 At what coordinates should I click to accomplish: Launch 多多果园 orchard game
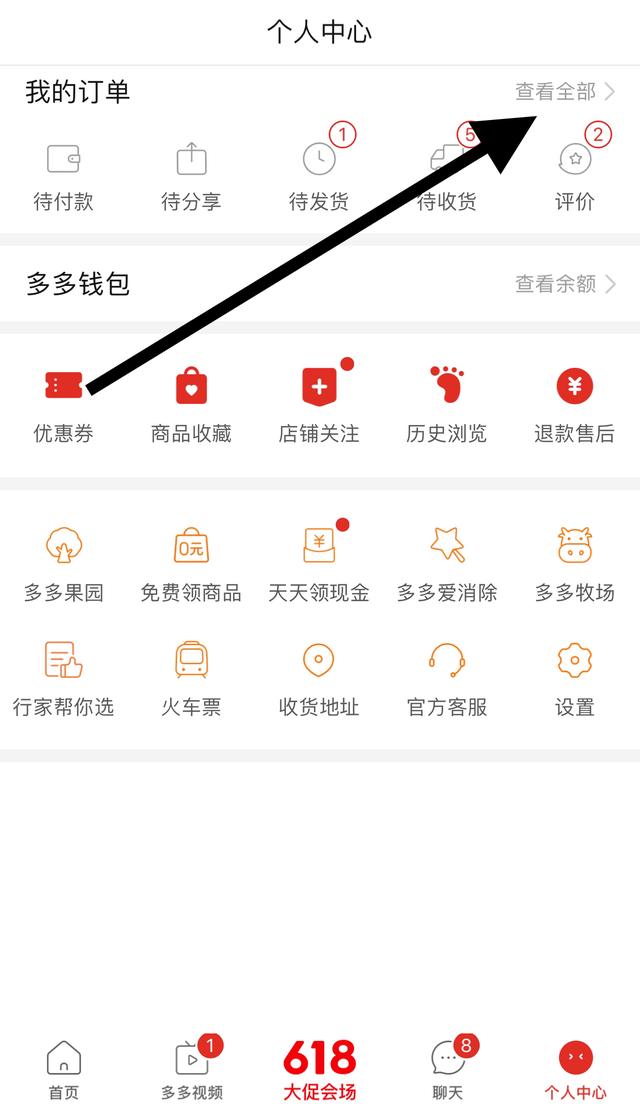pos(63,565)
